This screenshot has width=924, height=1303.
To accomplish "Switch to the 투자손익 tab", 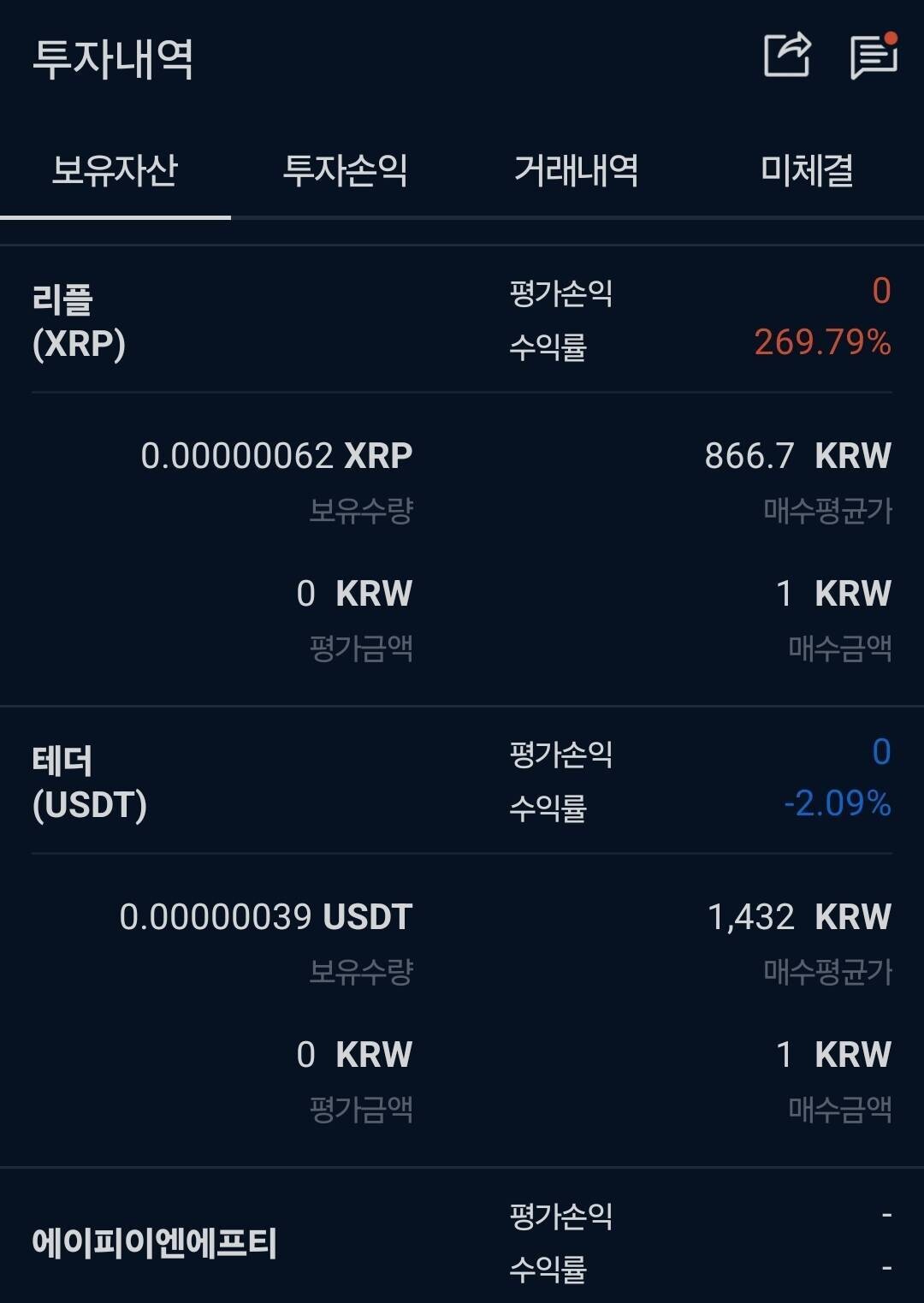I will pyautogui.click(x=346, y=170).
